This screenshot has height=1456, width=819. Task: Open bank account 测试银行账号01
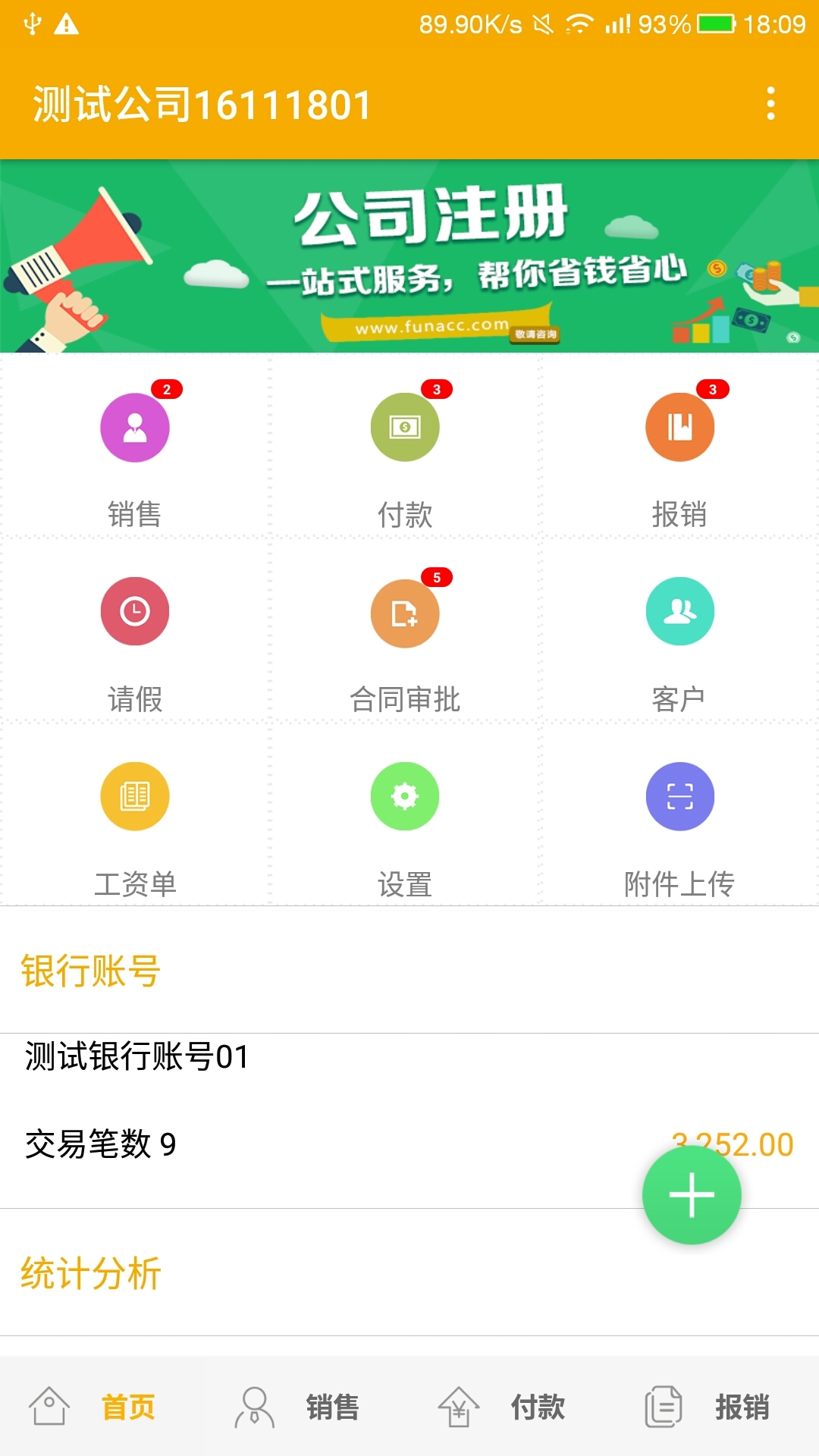303,1100
